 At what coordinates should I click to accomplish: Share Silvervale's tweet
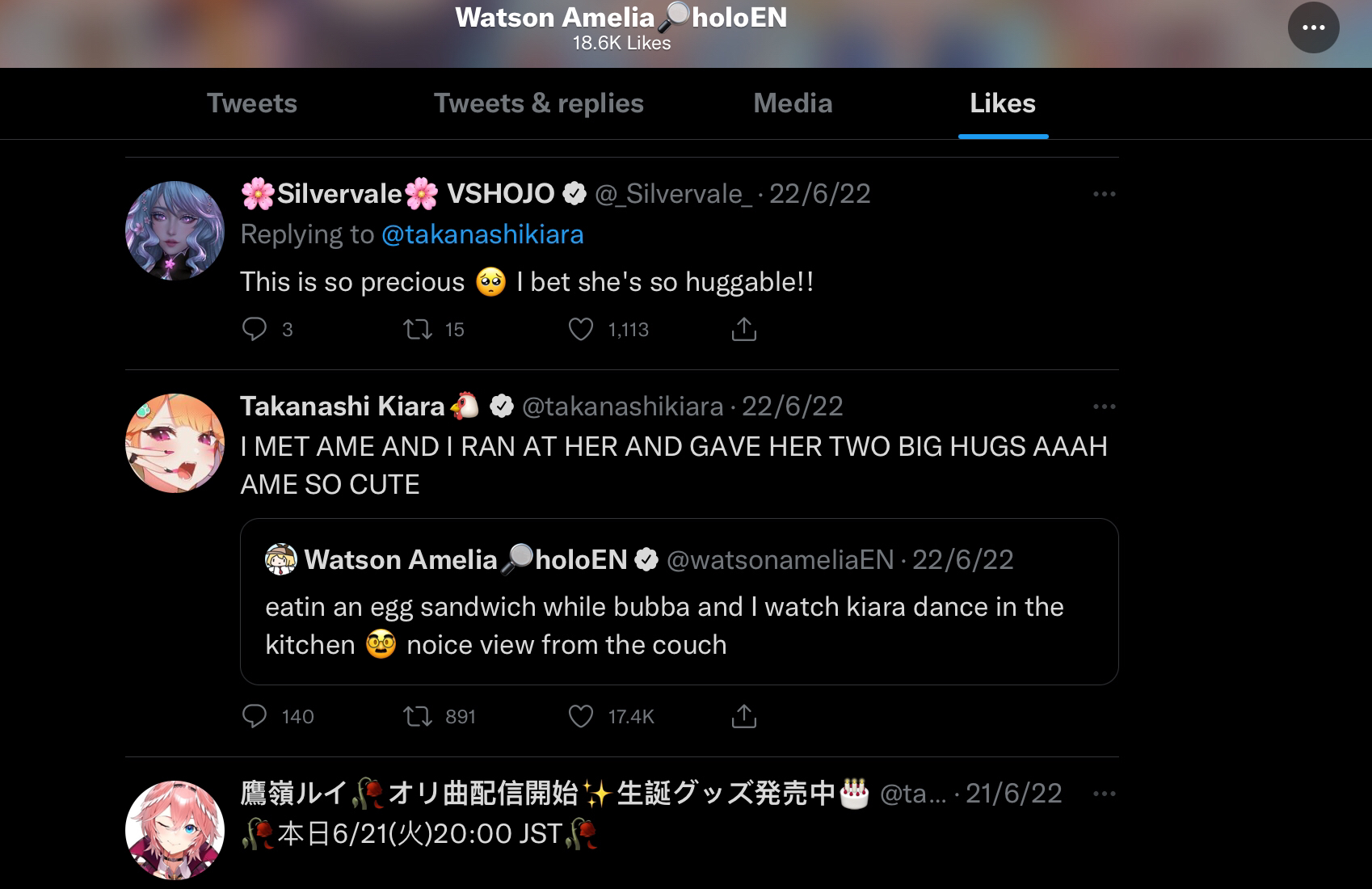(x=743, y=329)
